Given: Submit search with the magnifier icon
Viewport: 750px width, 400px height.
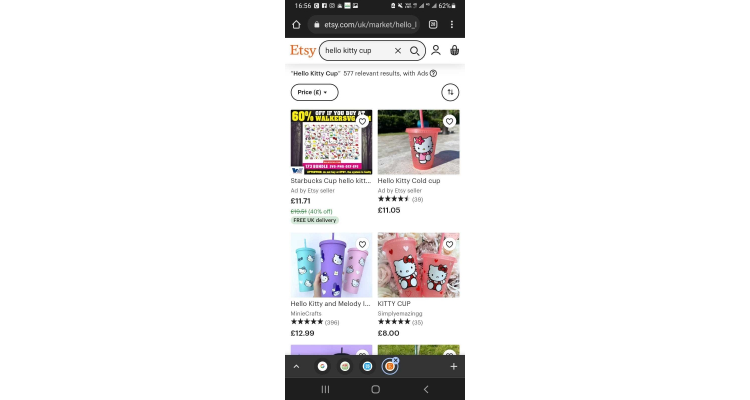Looking at the screenshot, I should coord(414,51).
